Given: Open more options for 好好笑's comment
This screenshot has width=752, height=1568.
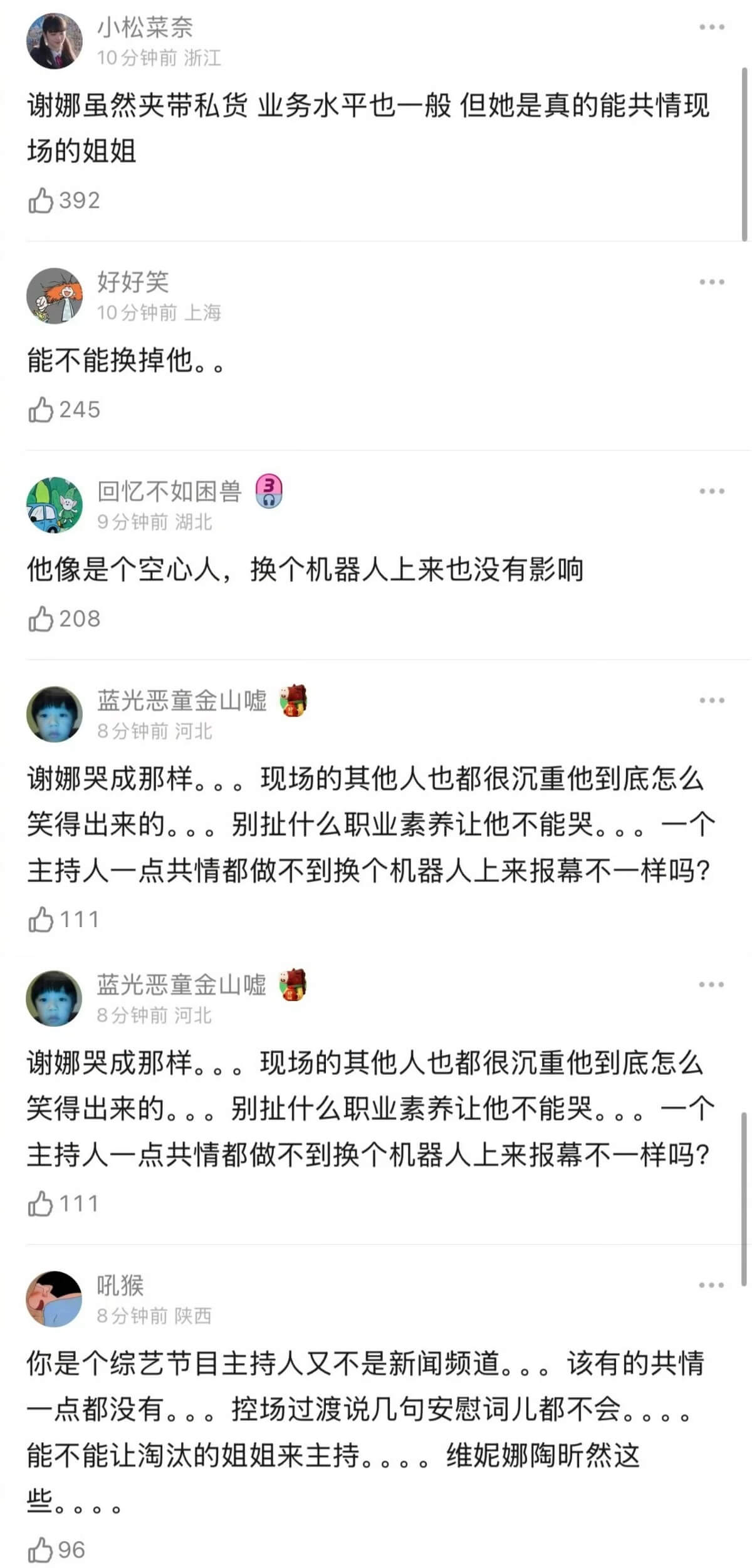Looking at the screenshot, I should click(712, 283).
